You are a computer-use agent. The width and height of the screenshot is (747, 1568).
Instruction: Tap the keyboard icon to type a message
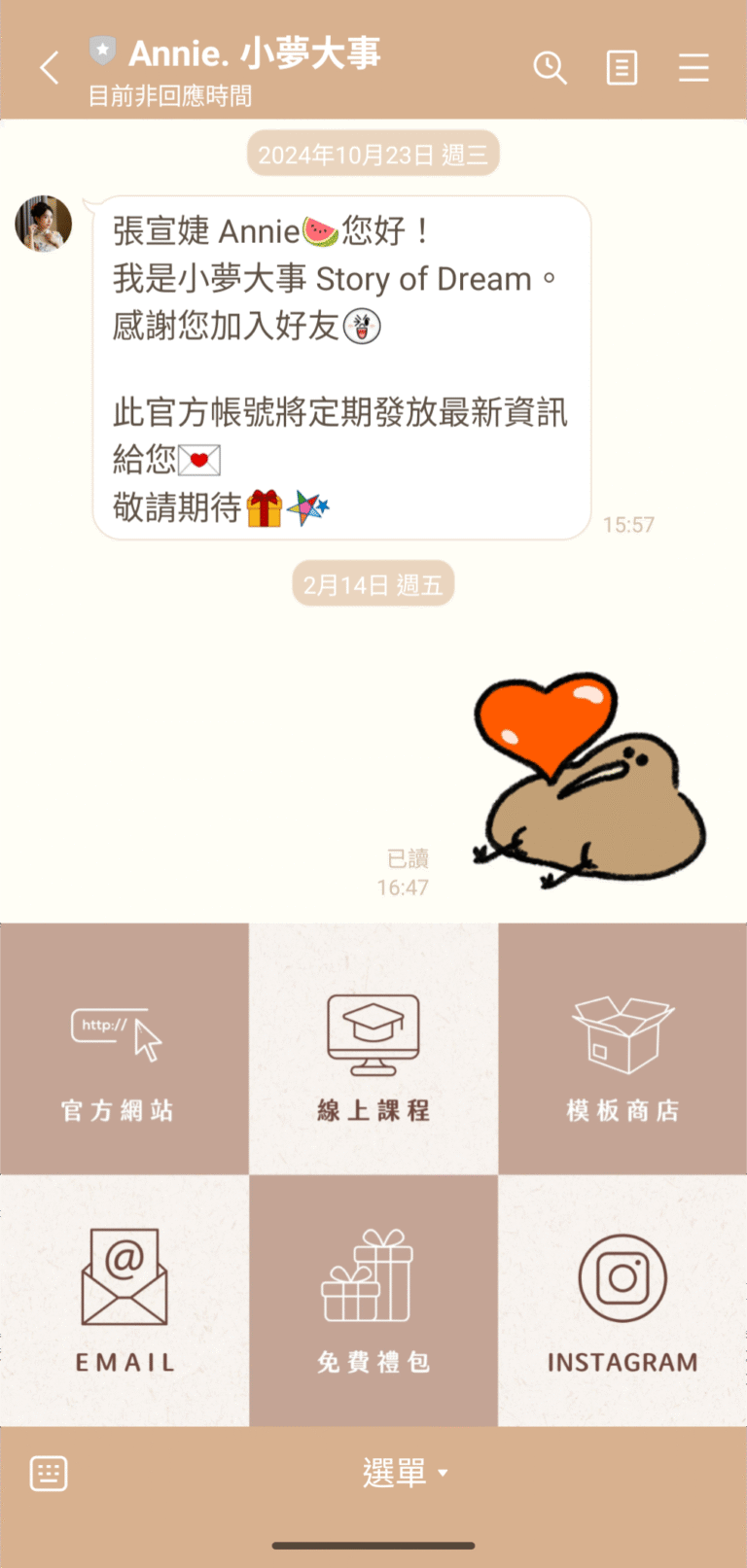point(48,1473)
